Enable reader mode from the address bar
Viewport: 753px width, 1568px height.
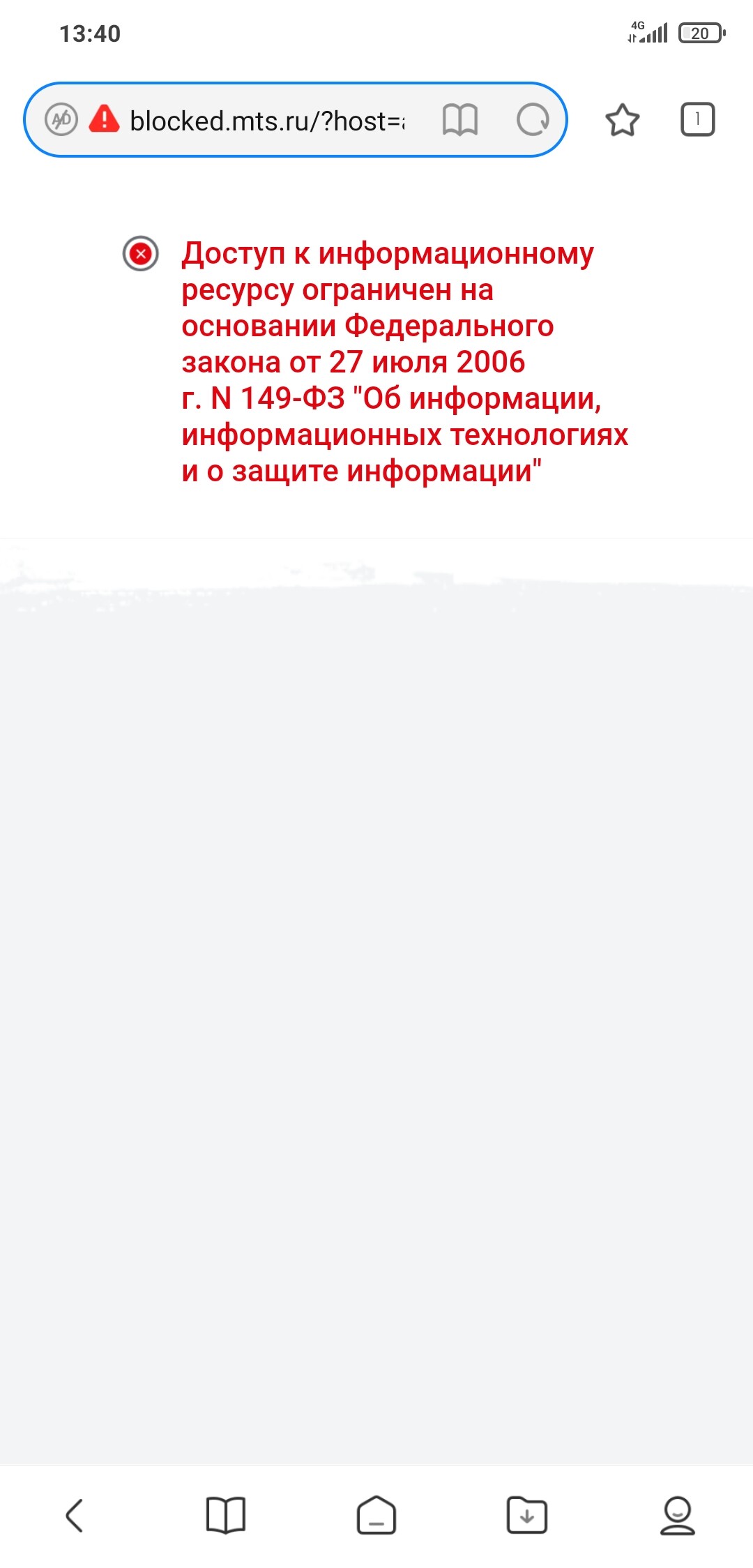460,120
